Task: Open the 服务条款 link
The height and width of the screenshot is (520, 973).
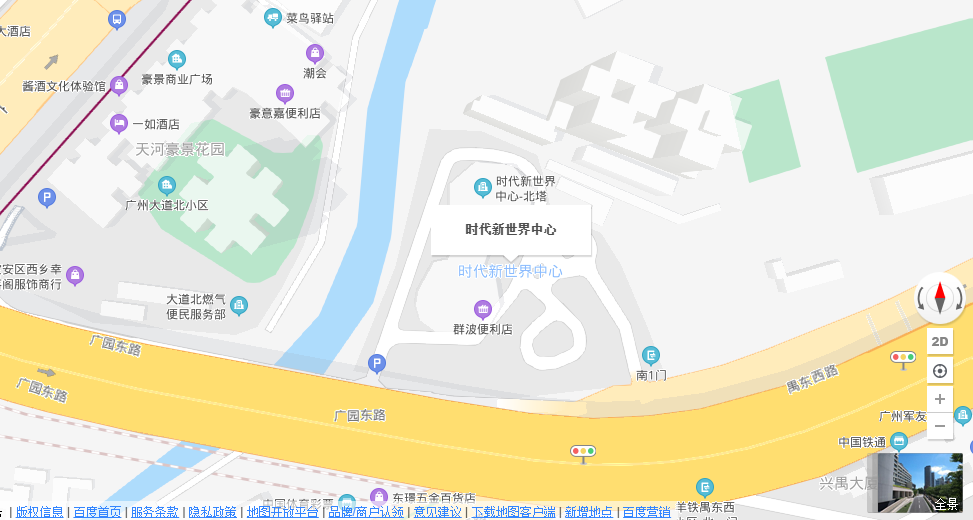Action: (154, 512)
